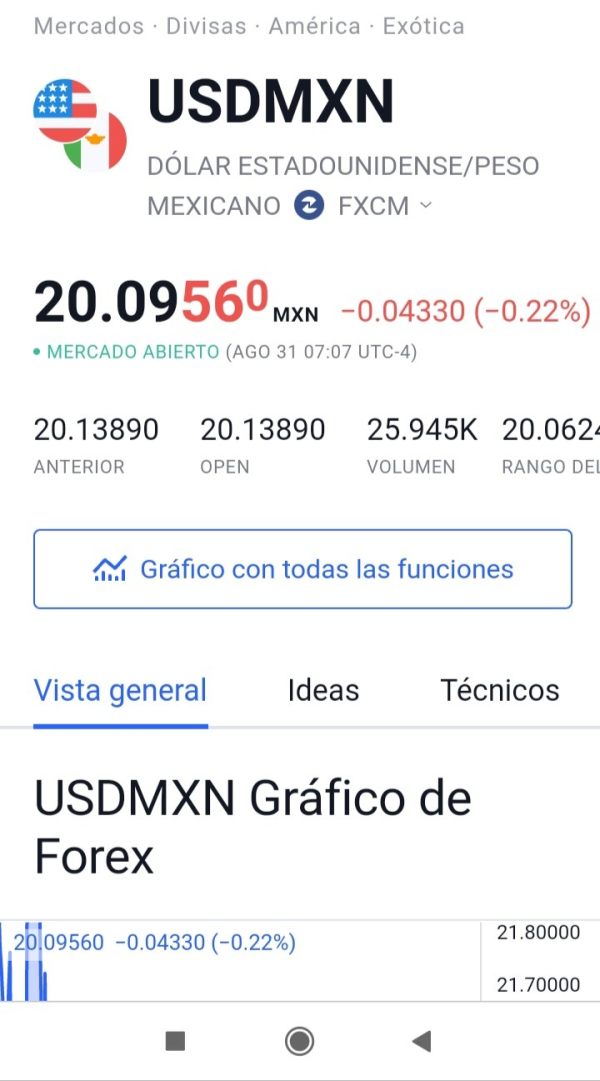Open Gráfico con todas las funciones
600x1081 pixels.
point(303,569)
